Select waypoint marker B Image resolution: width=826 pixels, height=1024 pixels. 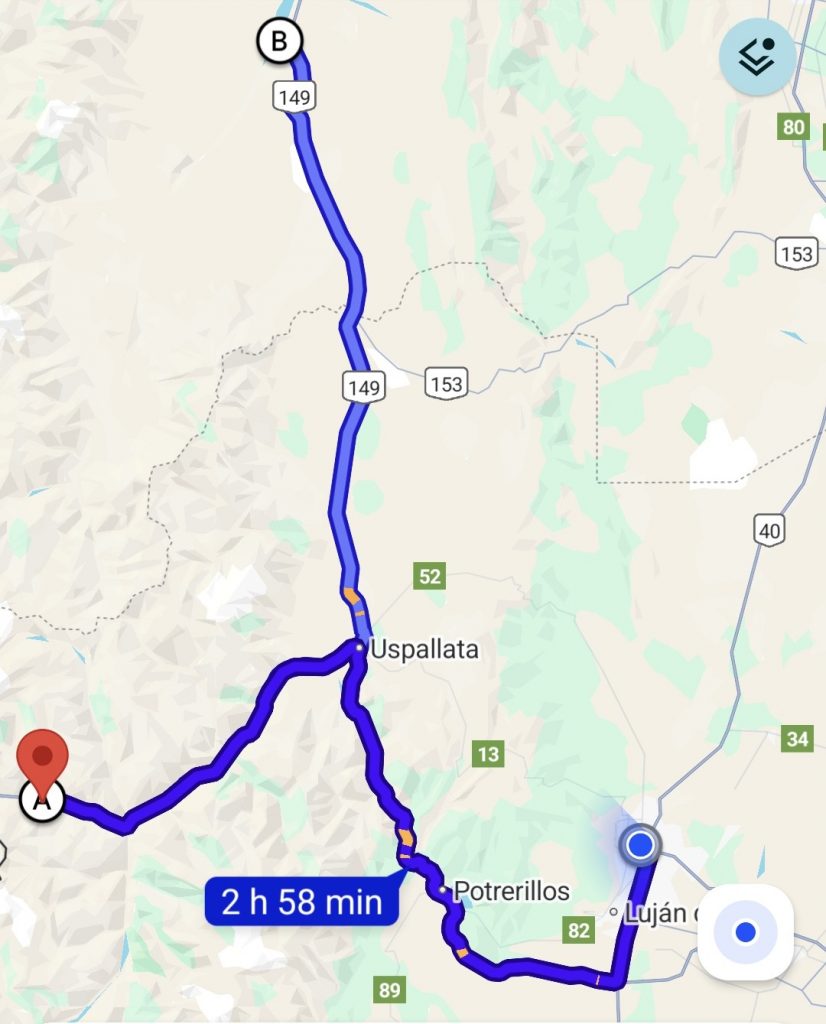pyautogui.click(x=278, y=42)
